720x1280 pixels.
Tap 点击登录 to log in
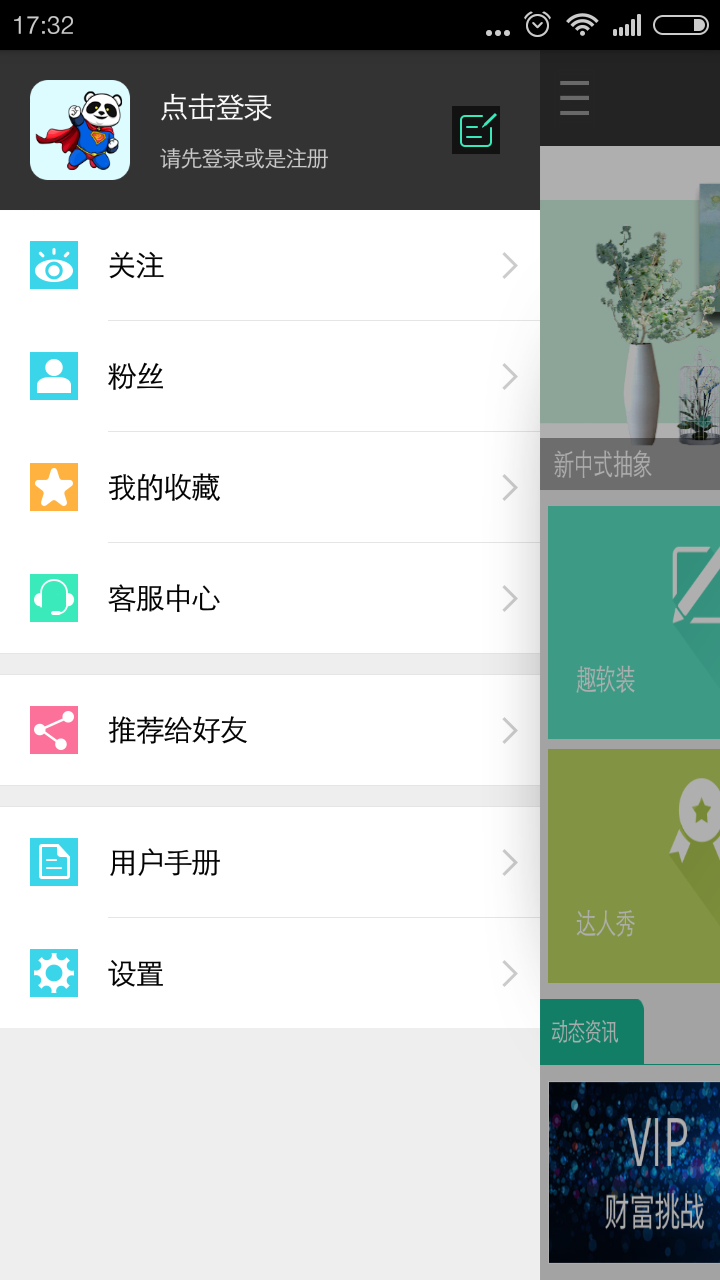(216, 108)
